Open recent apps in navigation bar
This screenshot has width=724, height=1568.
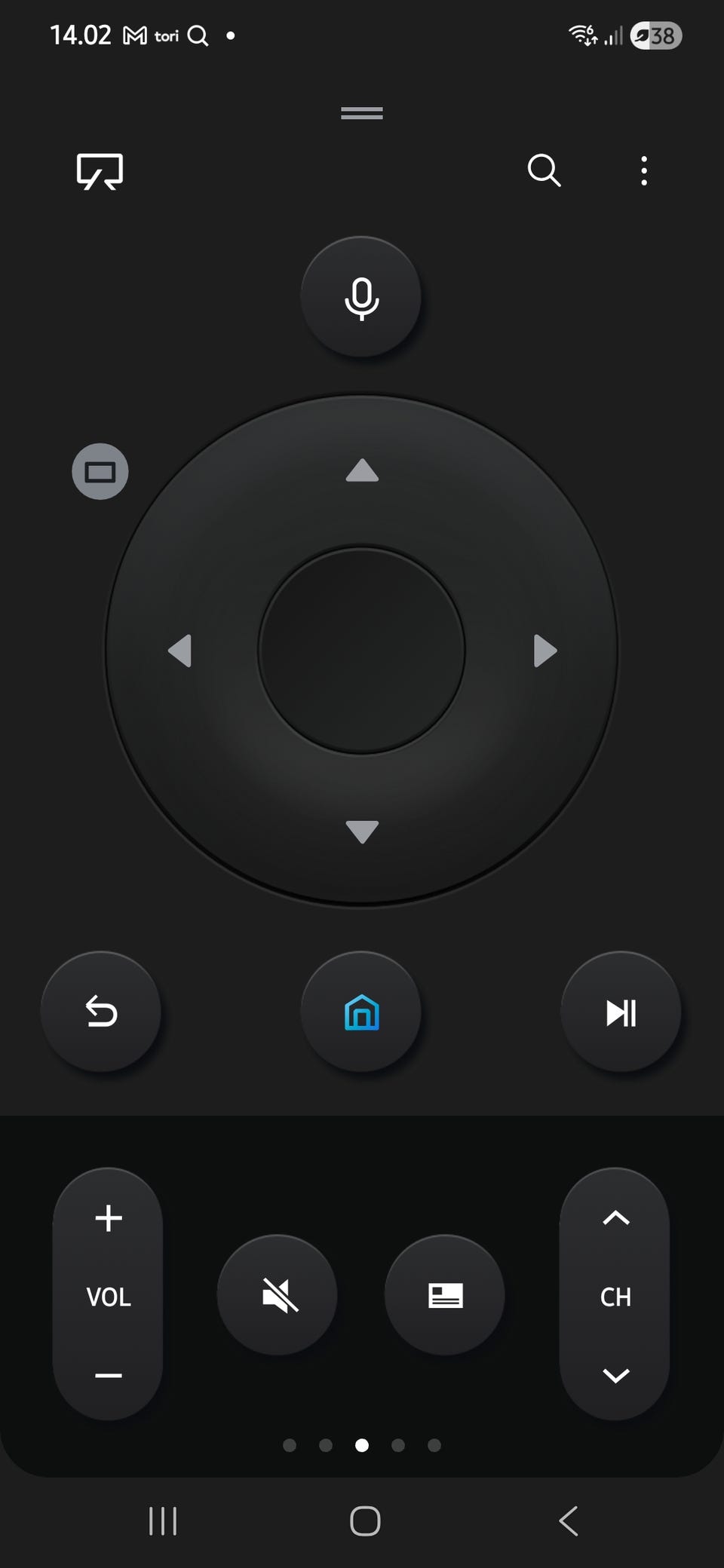click(163, 1521)
